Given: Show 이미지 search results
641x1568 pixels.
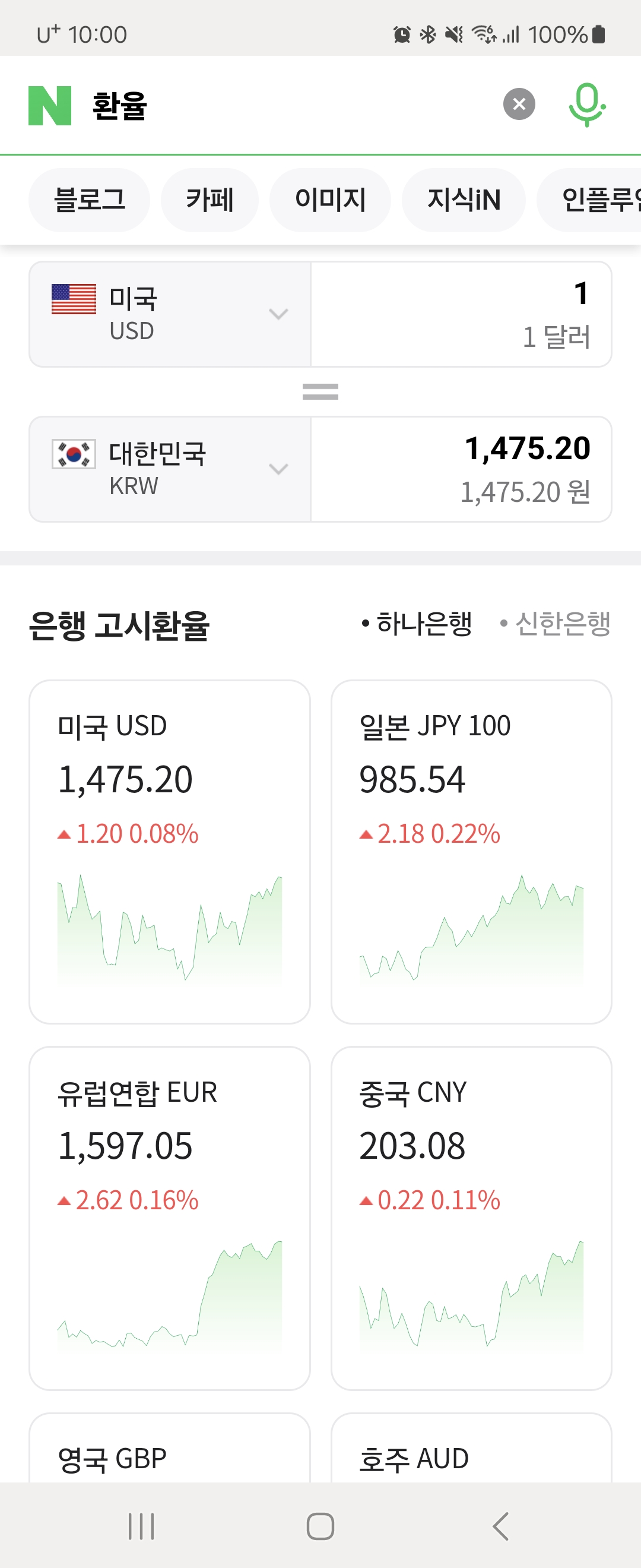Looking at the screenshot, I should [329, 200].
